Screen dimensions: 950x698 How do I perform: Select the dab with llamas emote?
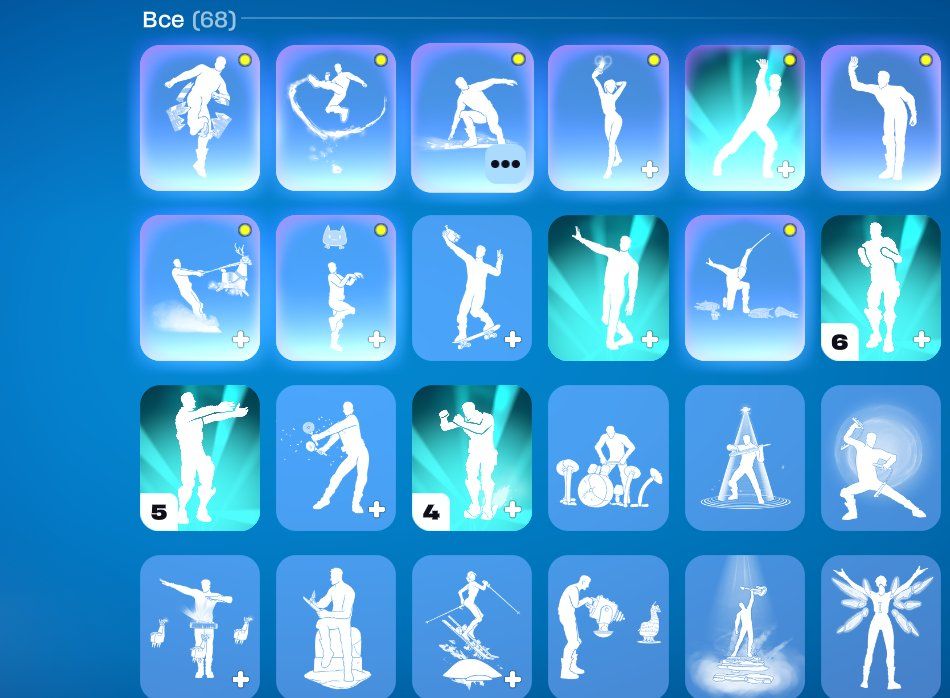(200, 625)
